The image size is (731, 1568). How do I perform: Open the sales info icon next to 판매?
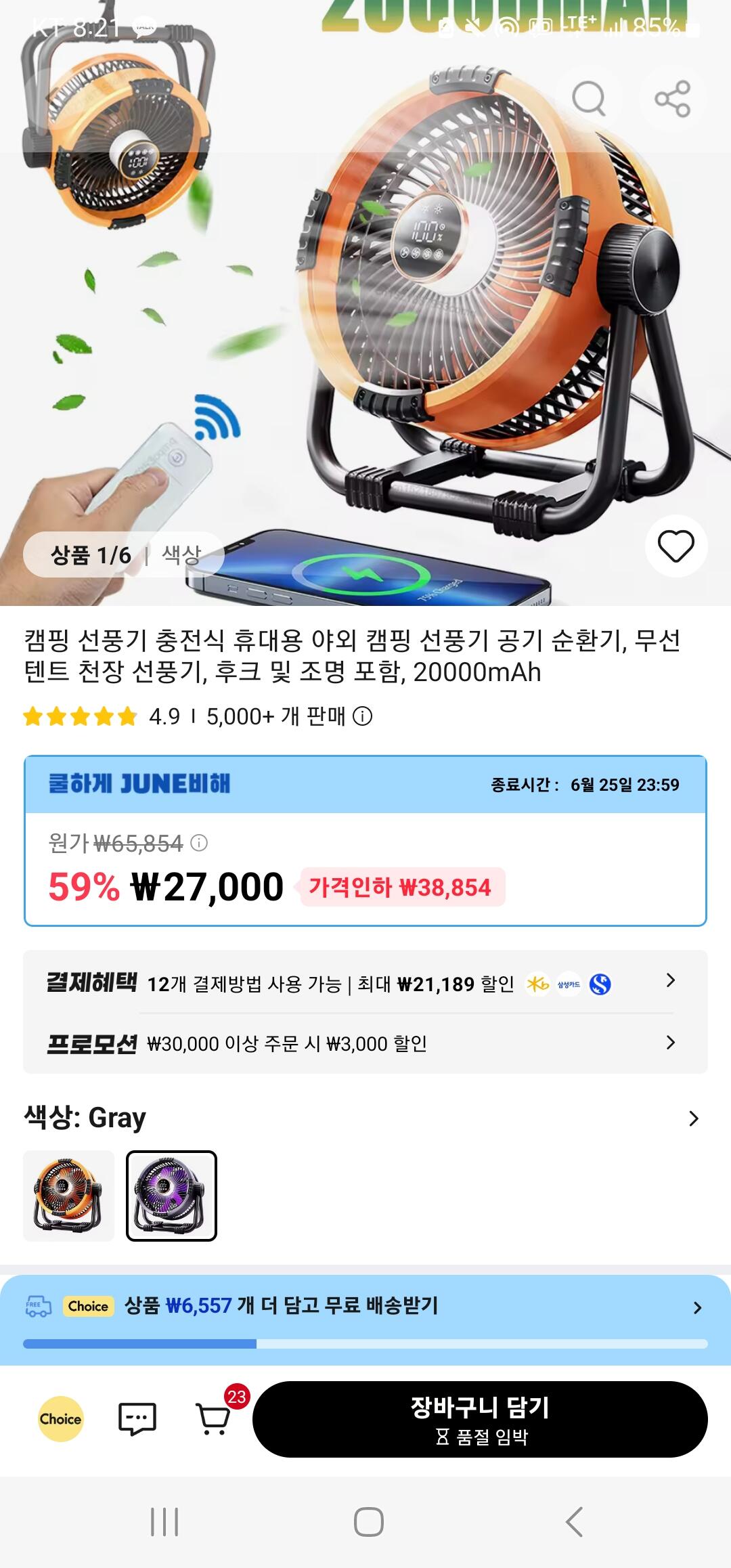point(363,716)
